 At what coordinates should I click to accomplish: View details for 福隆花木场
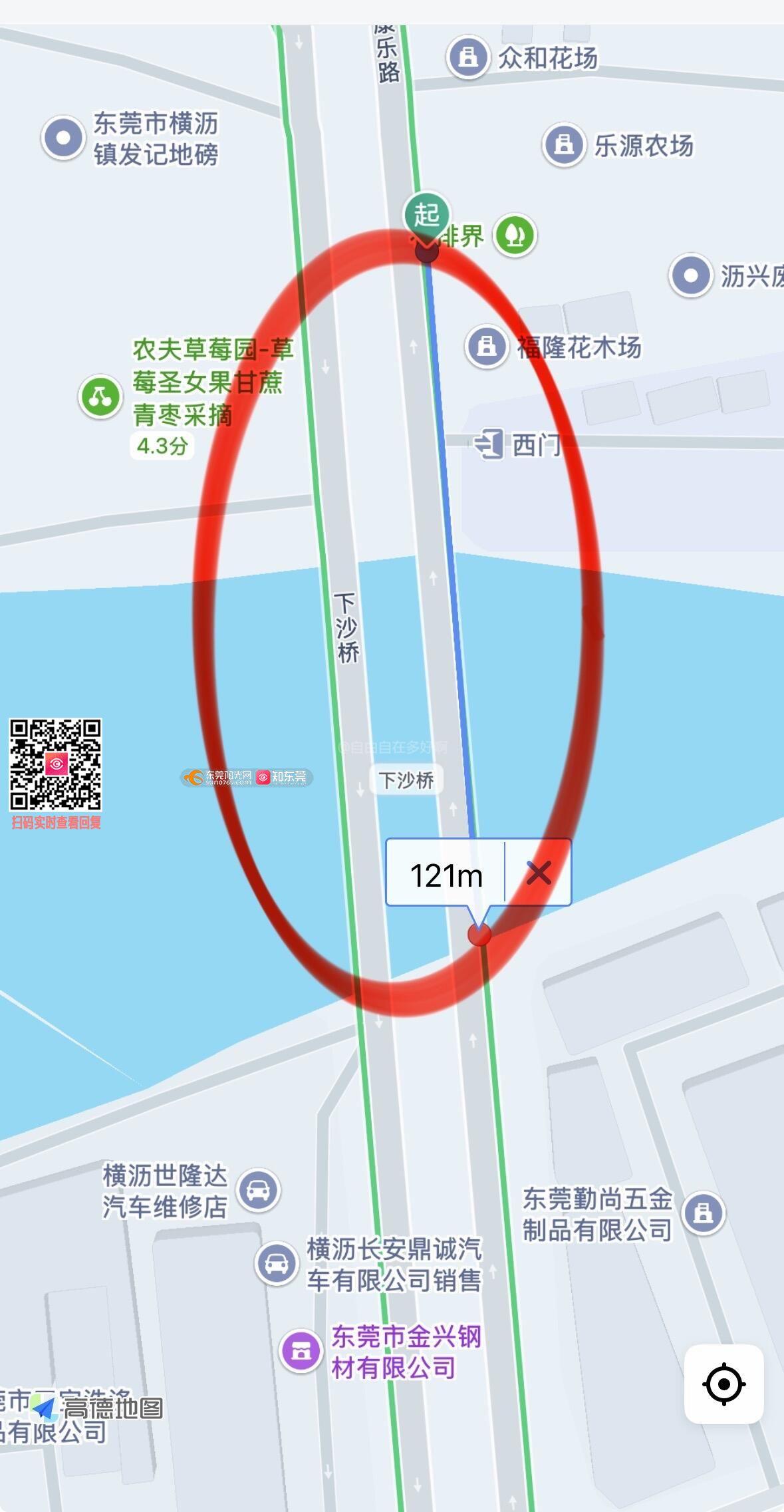[x=487, y=346]
